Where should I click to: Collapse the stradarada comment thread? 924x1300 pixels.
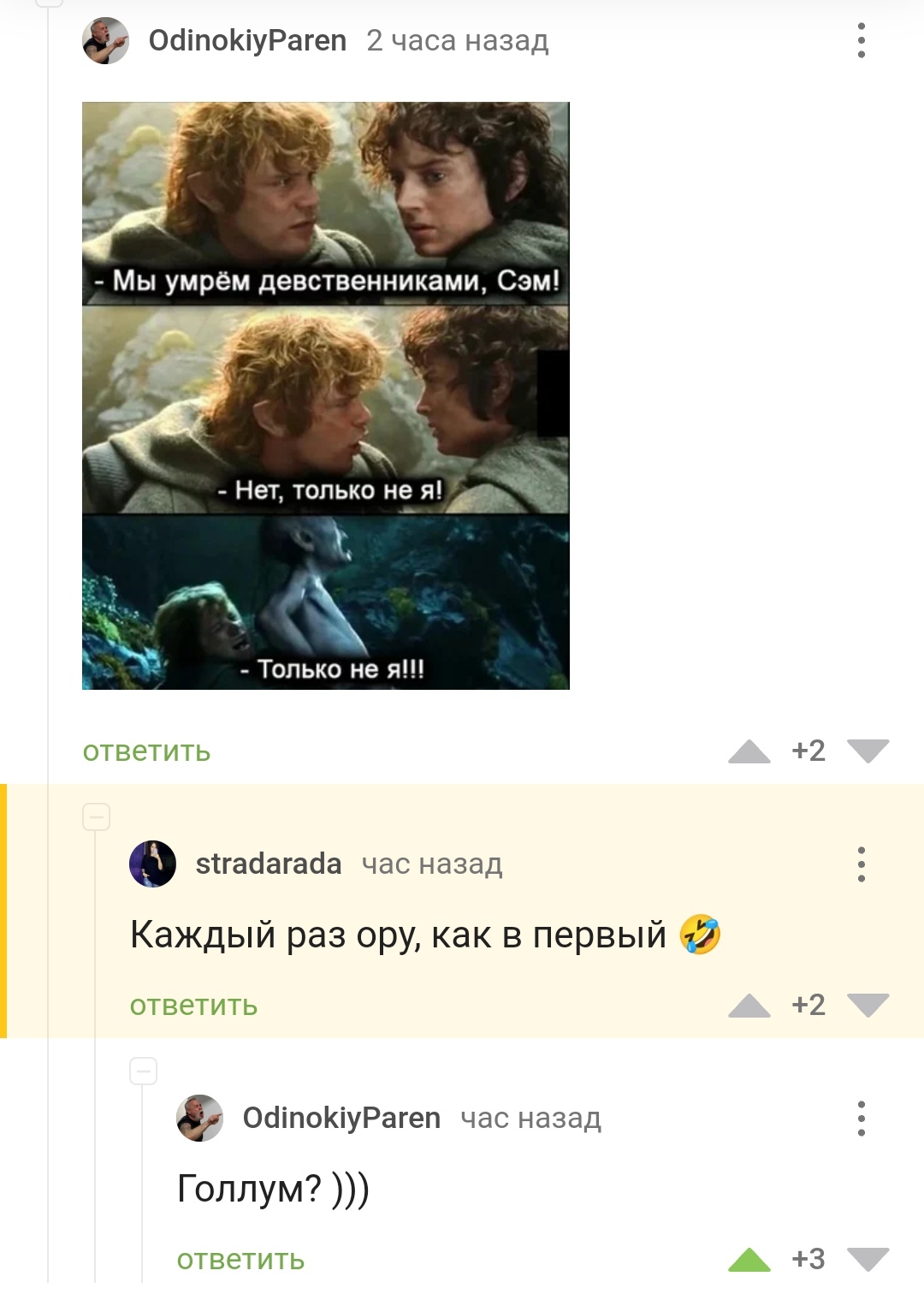pos(96,817)
